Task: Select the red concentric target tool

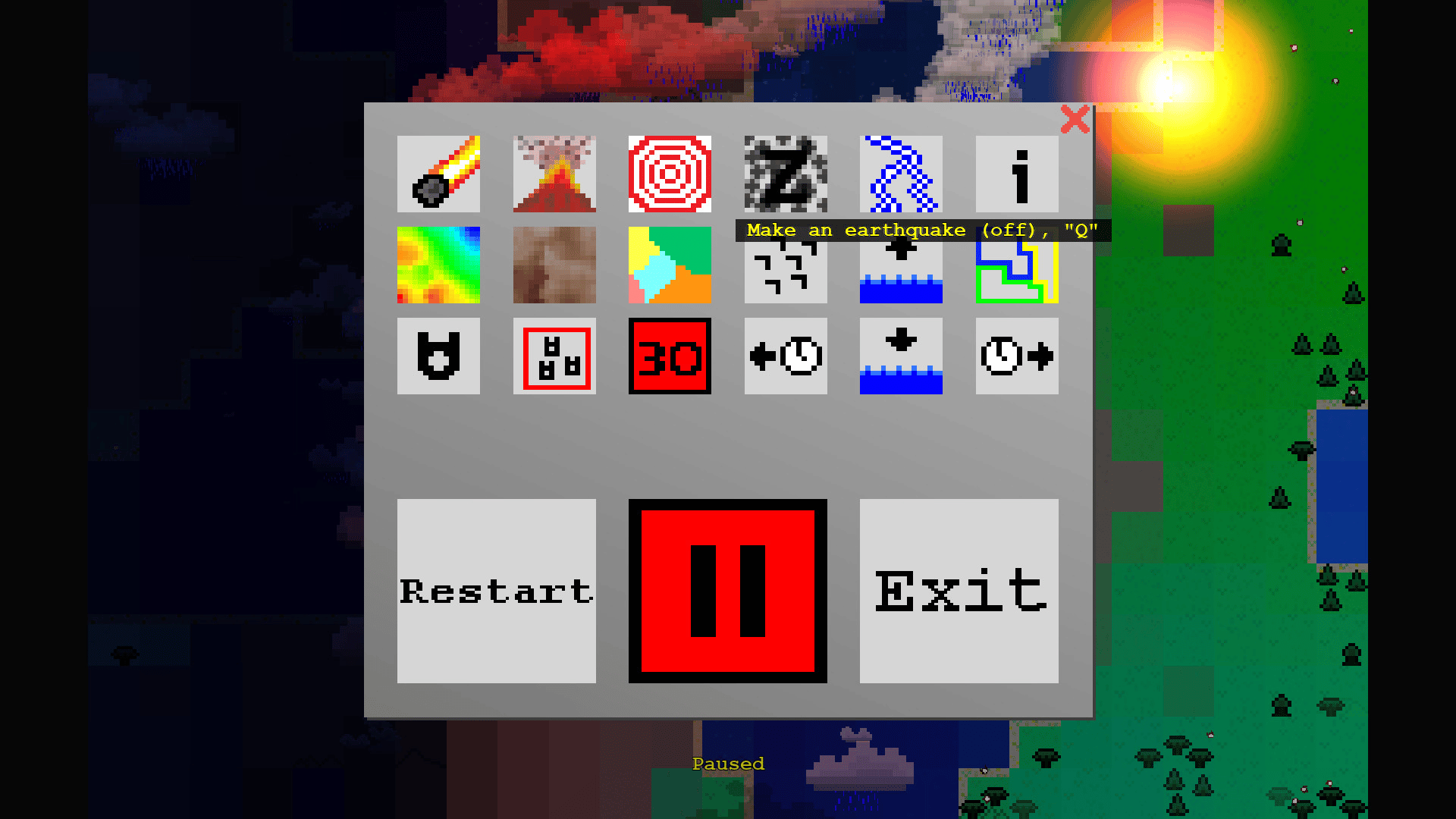Action: [670, 174]
